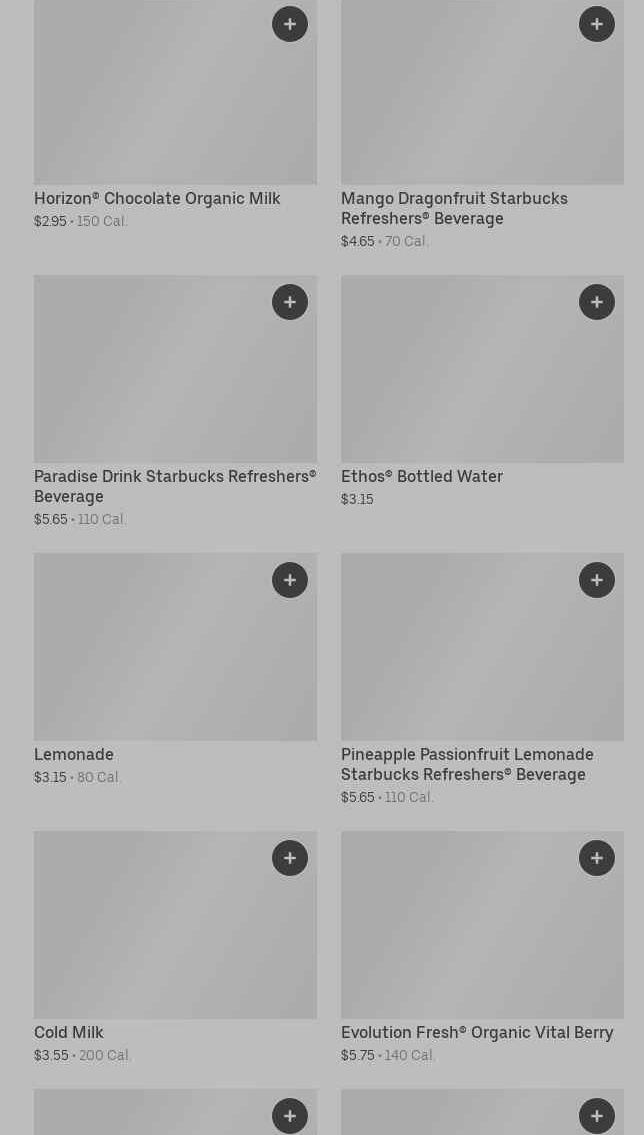Add Lemonade to order
This screenshot has height=1135, width=644.
click(x=290, y=580)
